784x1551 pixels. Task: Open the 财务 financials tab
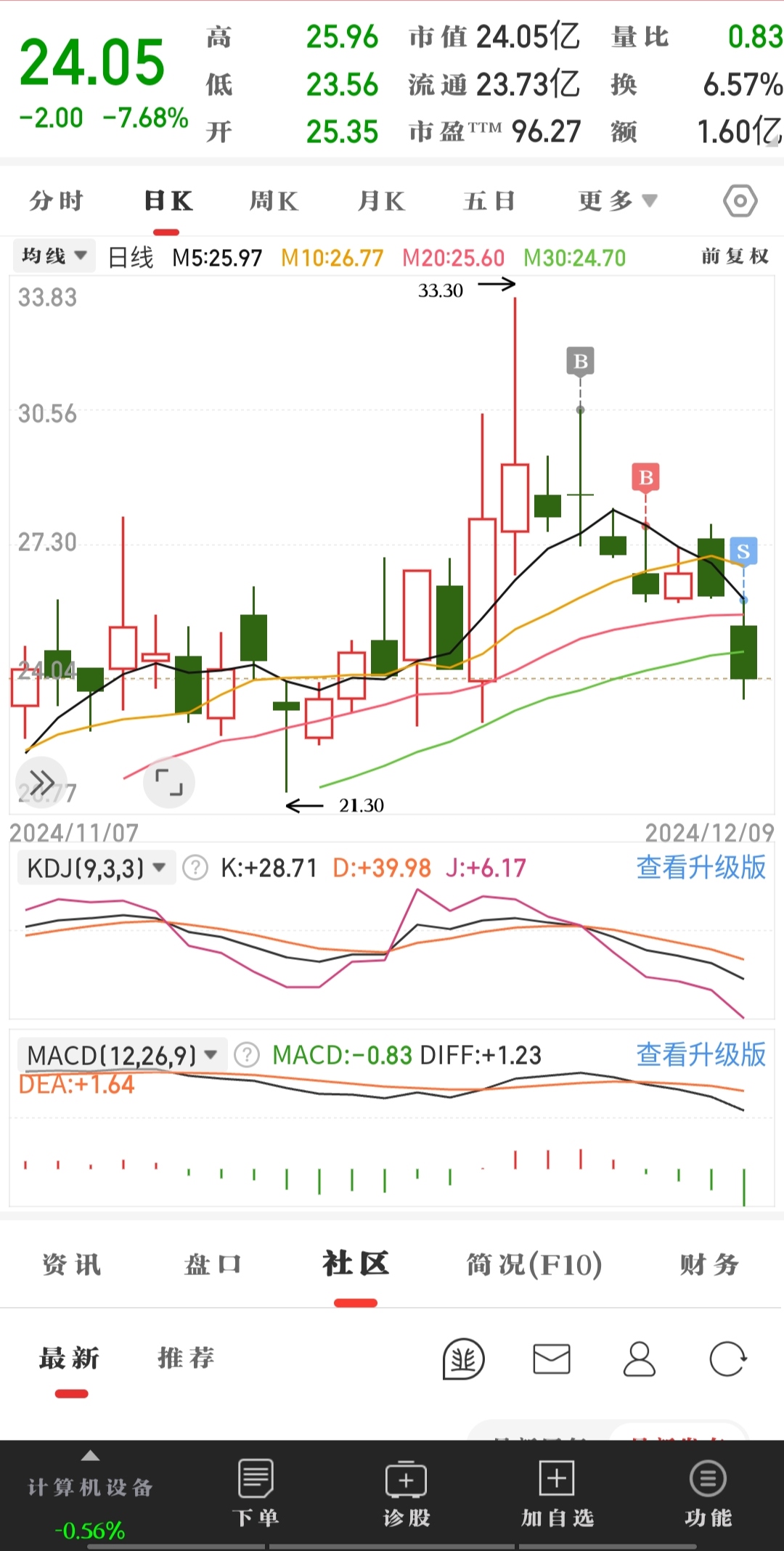coord(709,1265)
